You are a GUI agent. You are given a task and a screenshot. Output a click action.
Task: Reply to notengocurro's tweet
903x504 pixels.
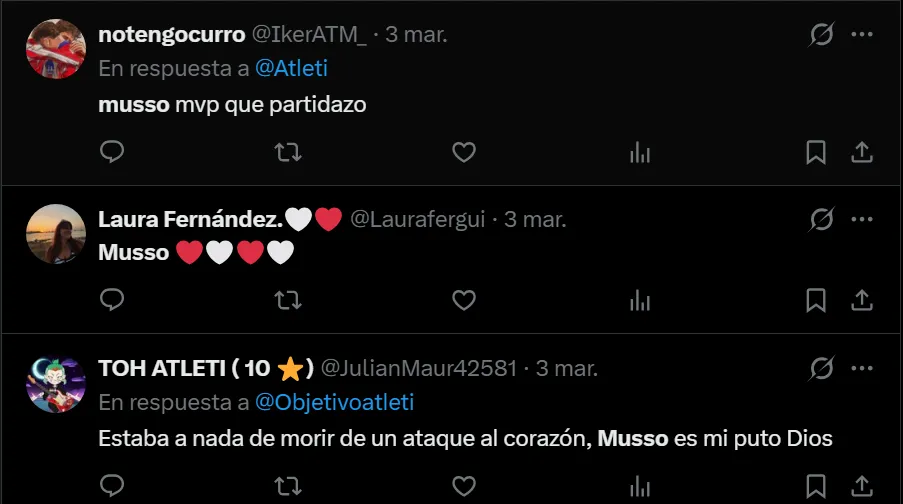(113, 152)
